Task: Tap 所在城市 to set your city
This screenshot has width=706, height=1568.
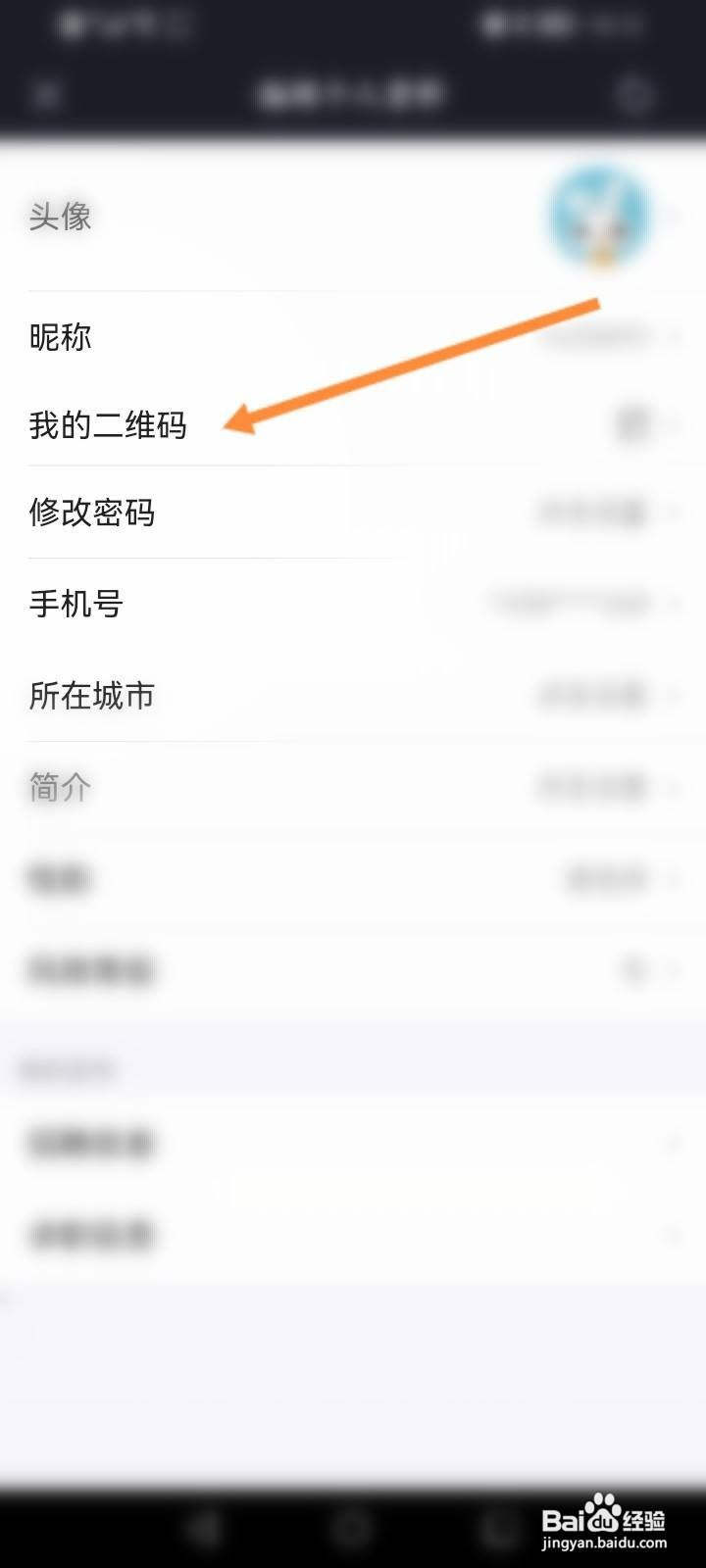Action: click(x=93, y=696)
